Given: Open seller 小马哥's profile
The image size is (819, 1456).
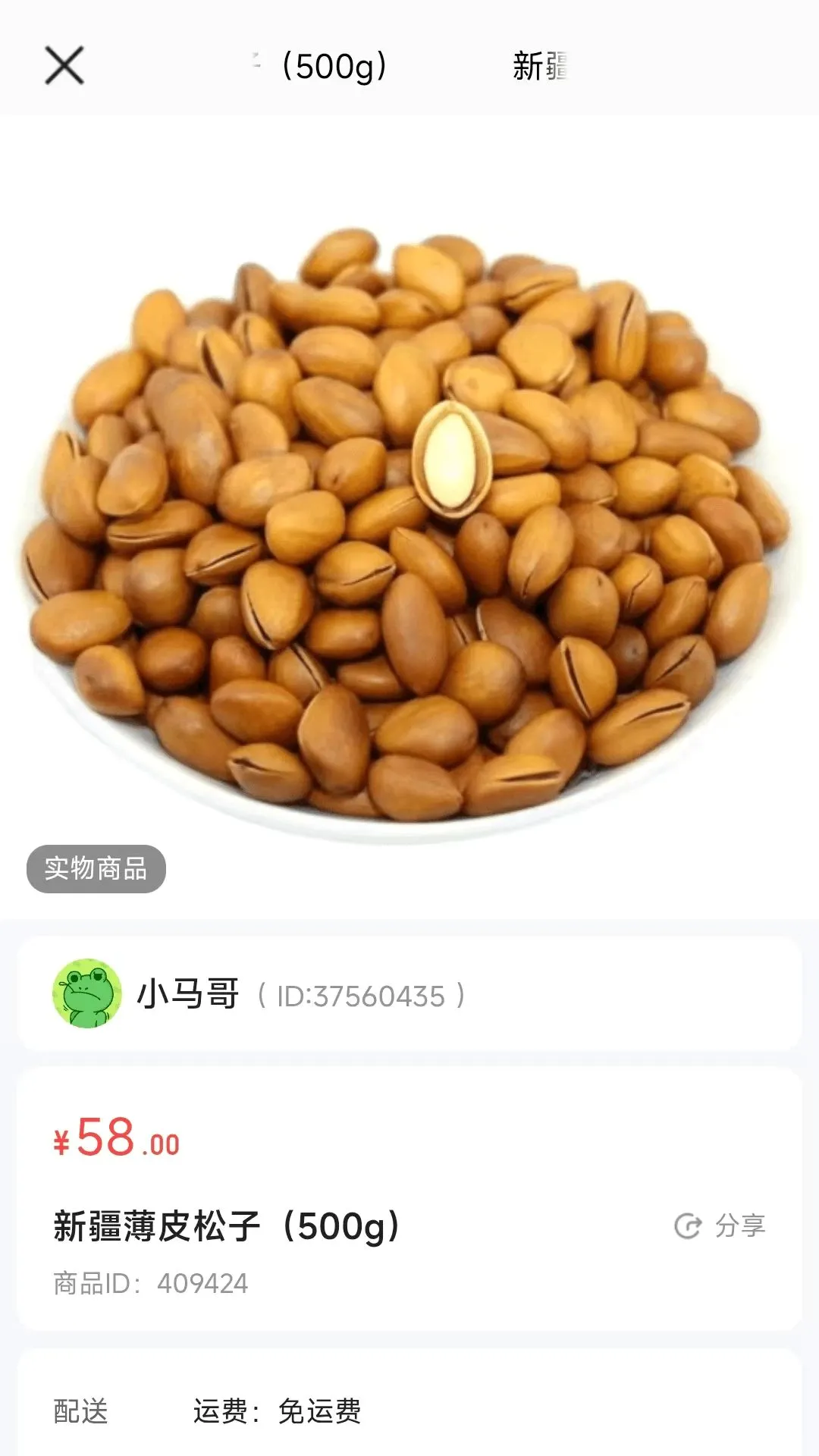Looking at the screenshot, I should 259,994.
